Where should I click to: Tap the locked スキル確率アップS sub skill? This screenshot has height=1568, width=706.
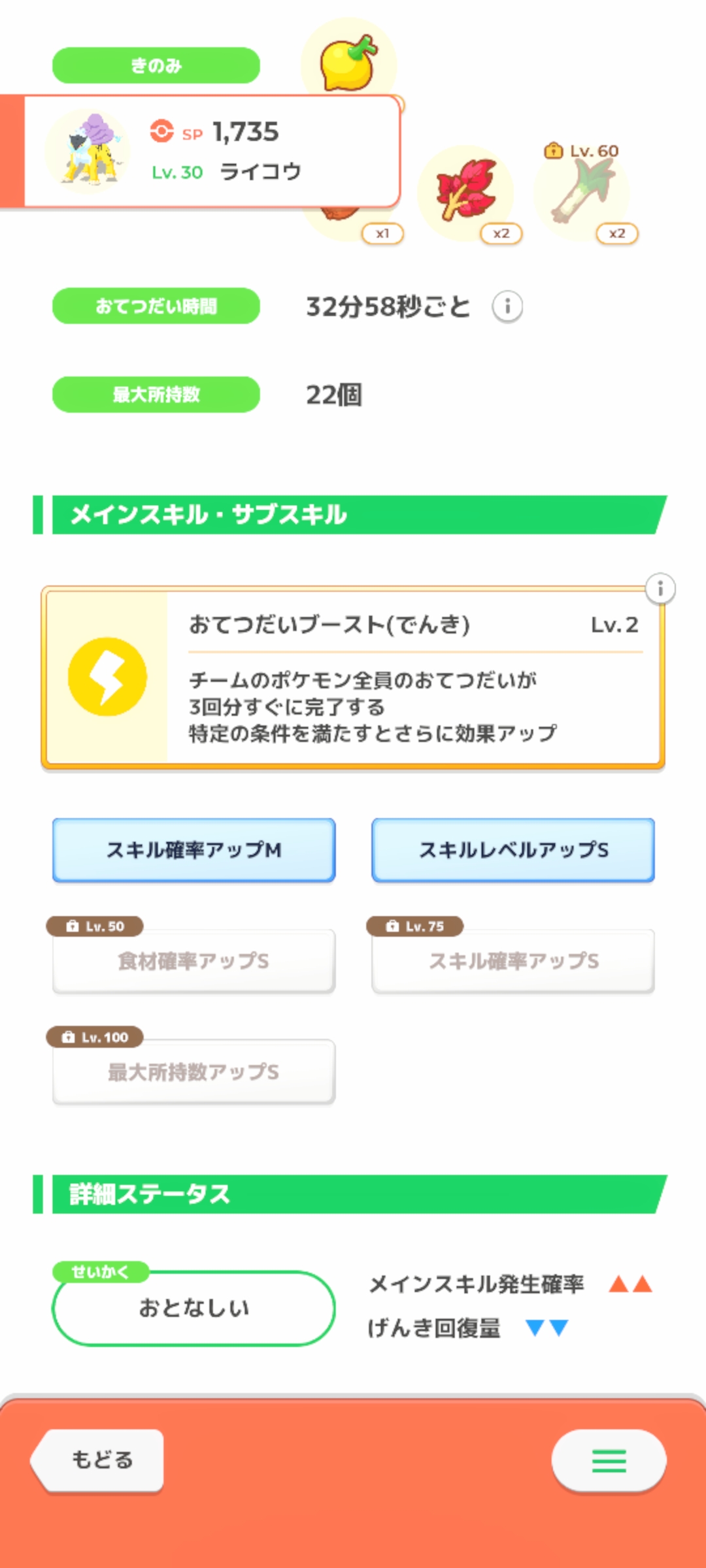[513, 961]
